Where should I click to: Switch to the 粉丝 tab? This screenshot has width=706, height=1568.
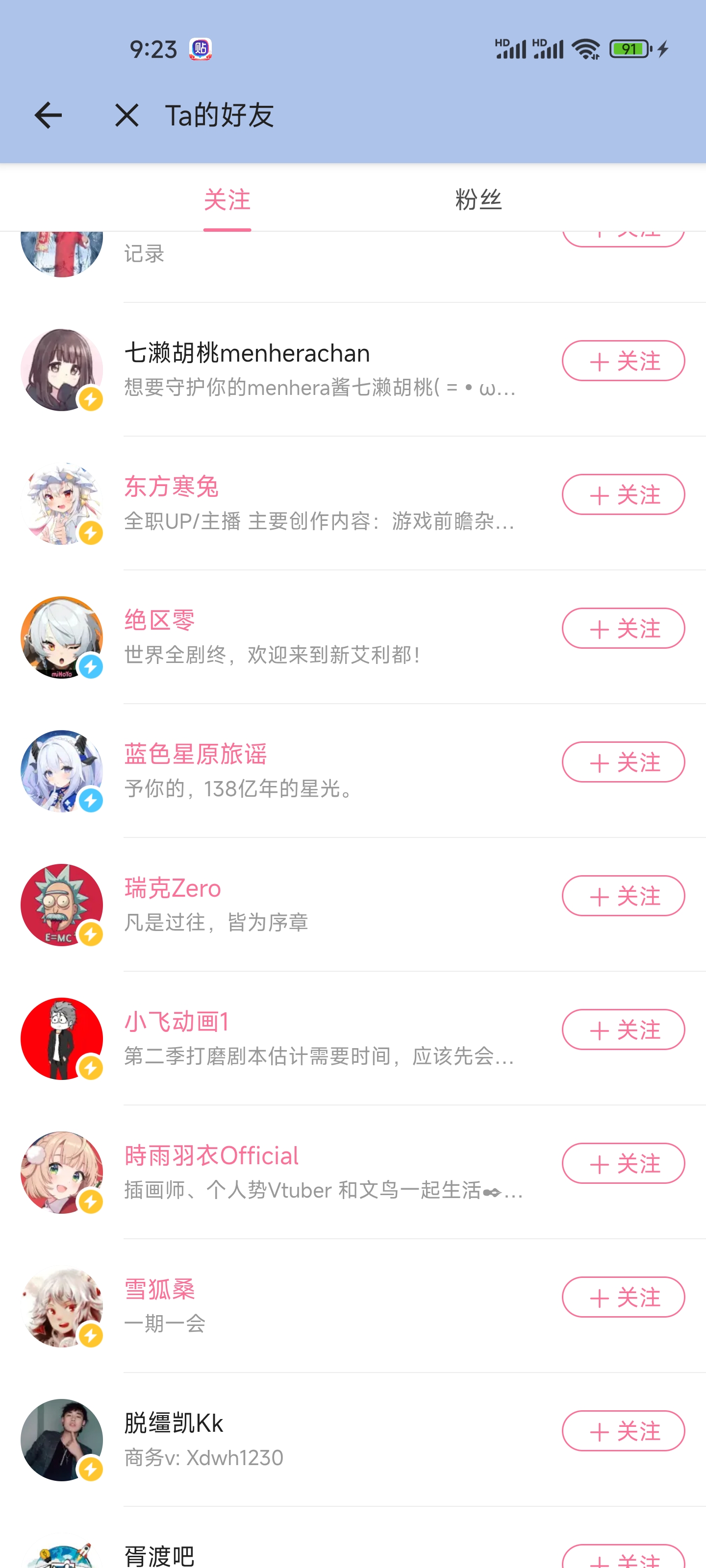478,199
